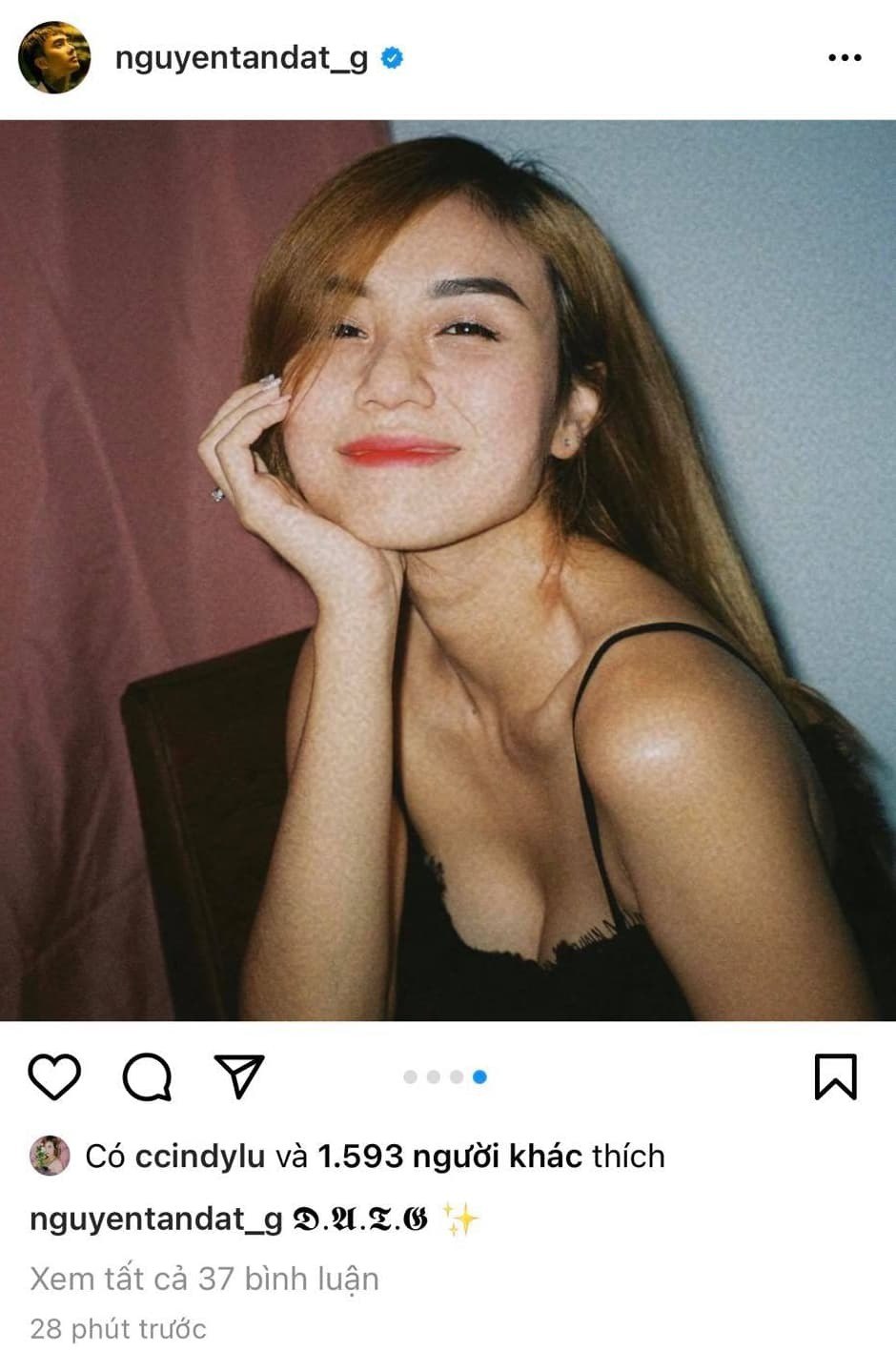Open nguyentandat_g profile picture at top
The height and width of the screenshot is (1352, 896).
(x=54, y=58)
